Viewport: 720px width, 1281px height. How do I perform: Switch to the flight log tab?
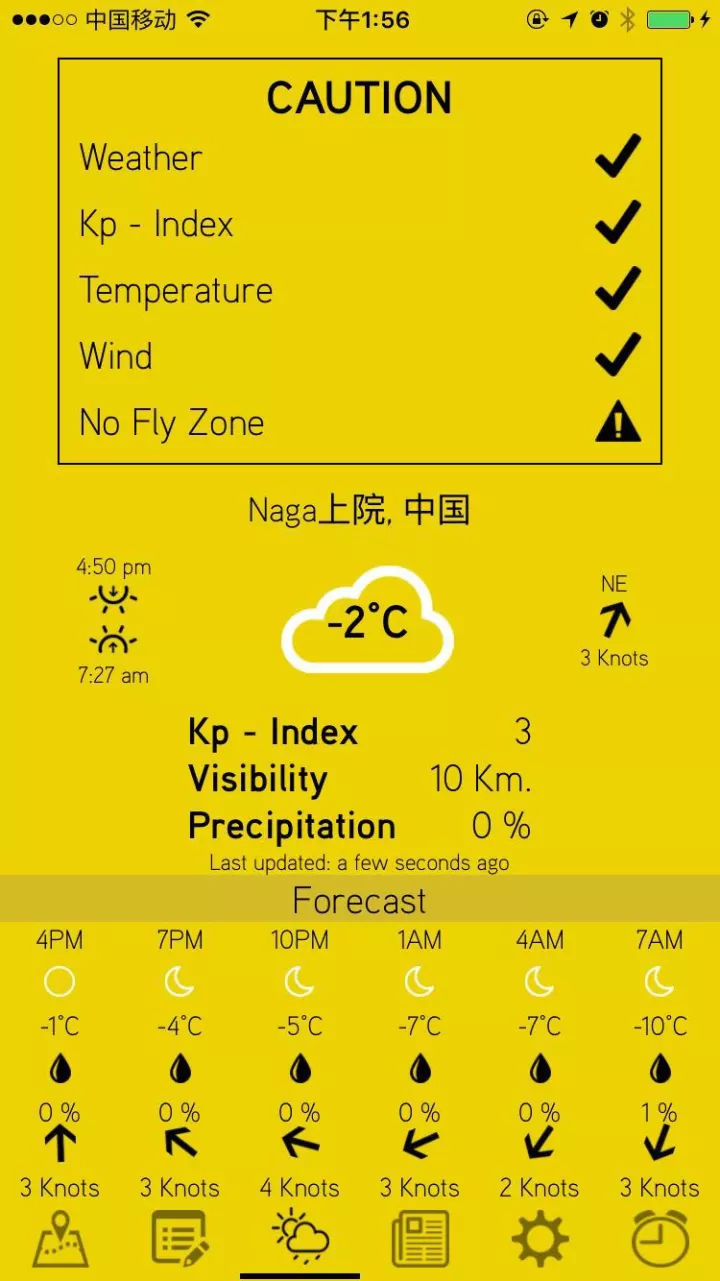(x=180, y=1240)
